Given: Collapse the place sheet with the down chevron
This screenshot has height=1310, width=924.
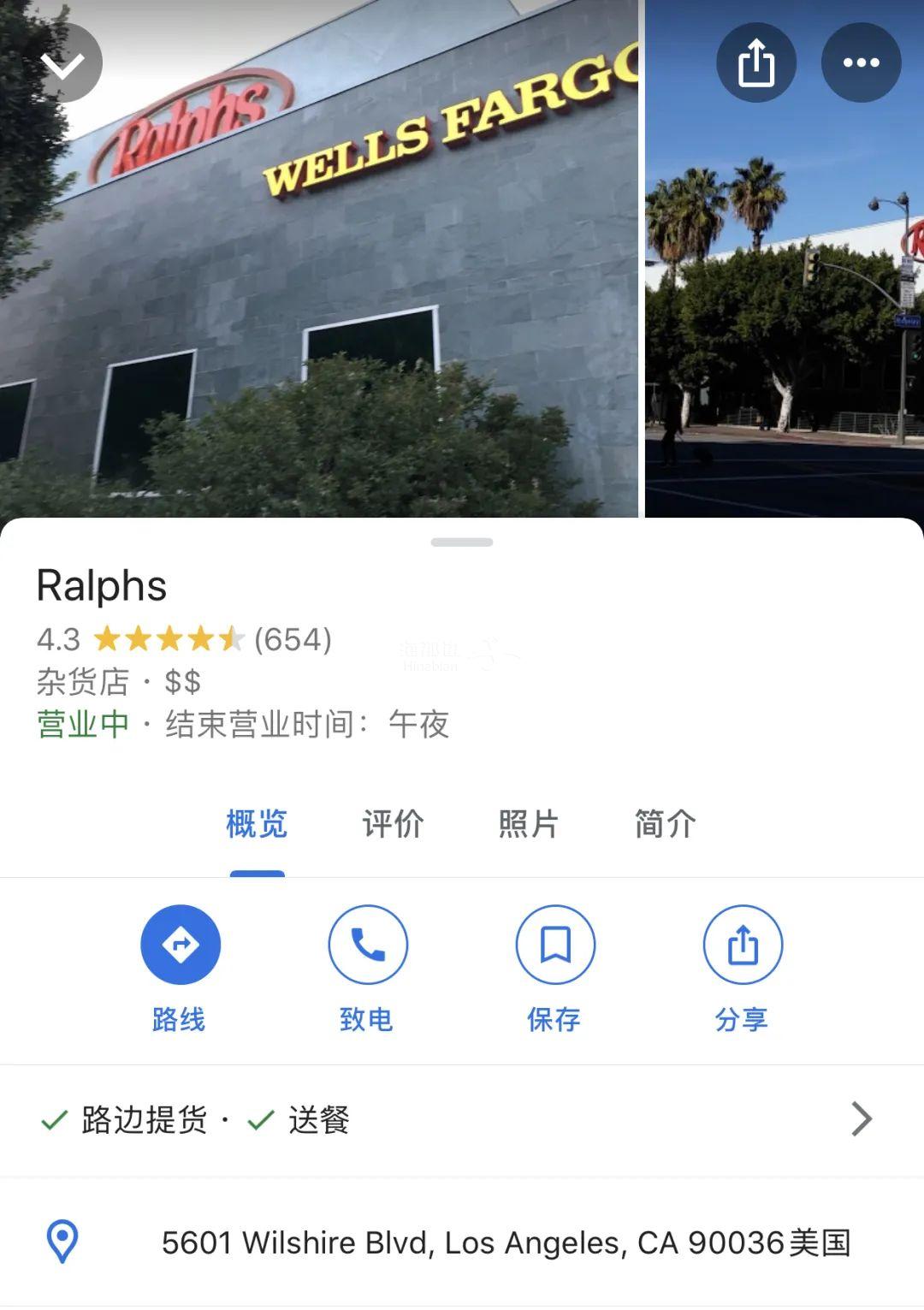Looking at the screenshot, I should 63,63.
